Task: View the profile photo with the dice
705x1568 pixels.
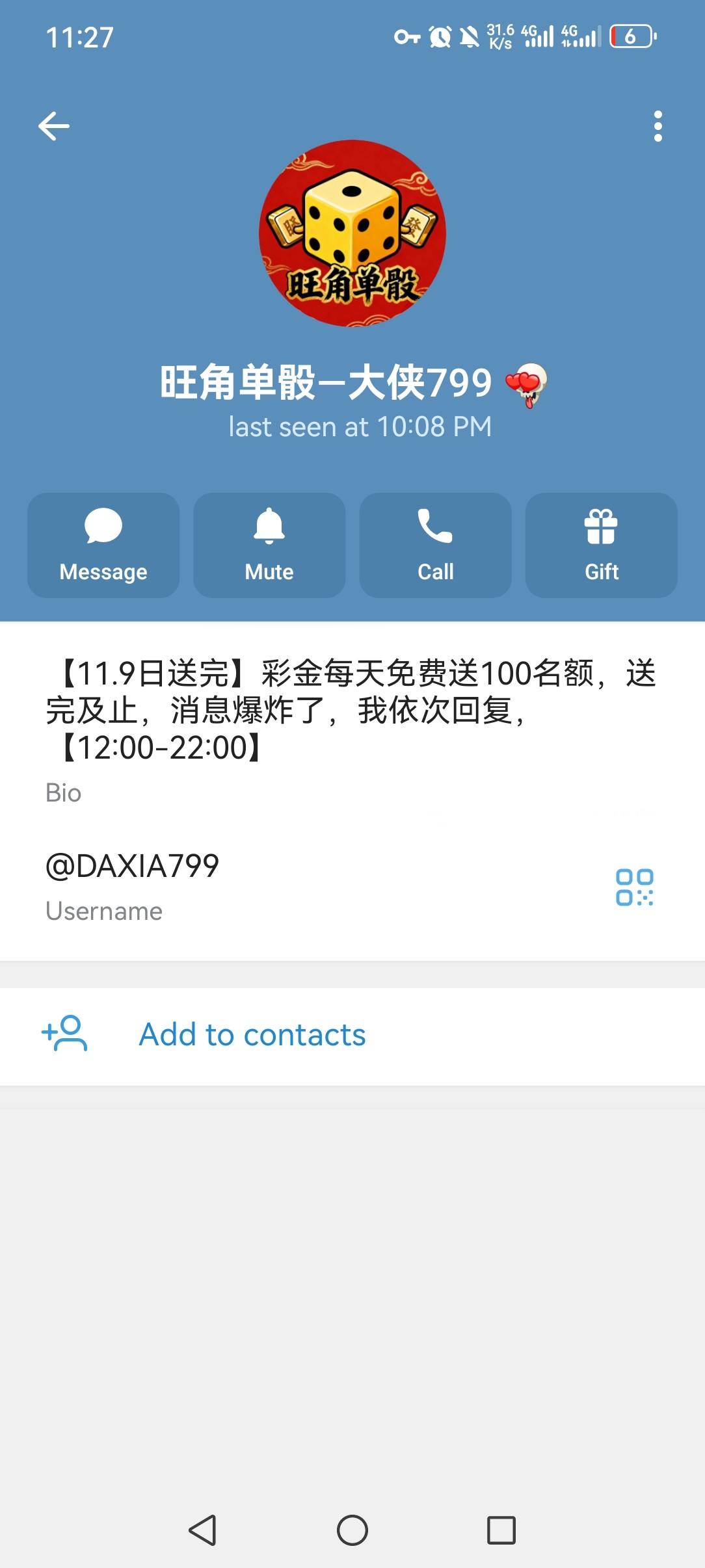Action: point(352,233)
